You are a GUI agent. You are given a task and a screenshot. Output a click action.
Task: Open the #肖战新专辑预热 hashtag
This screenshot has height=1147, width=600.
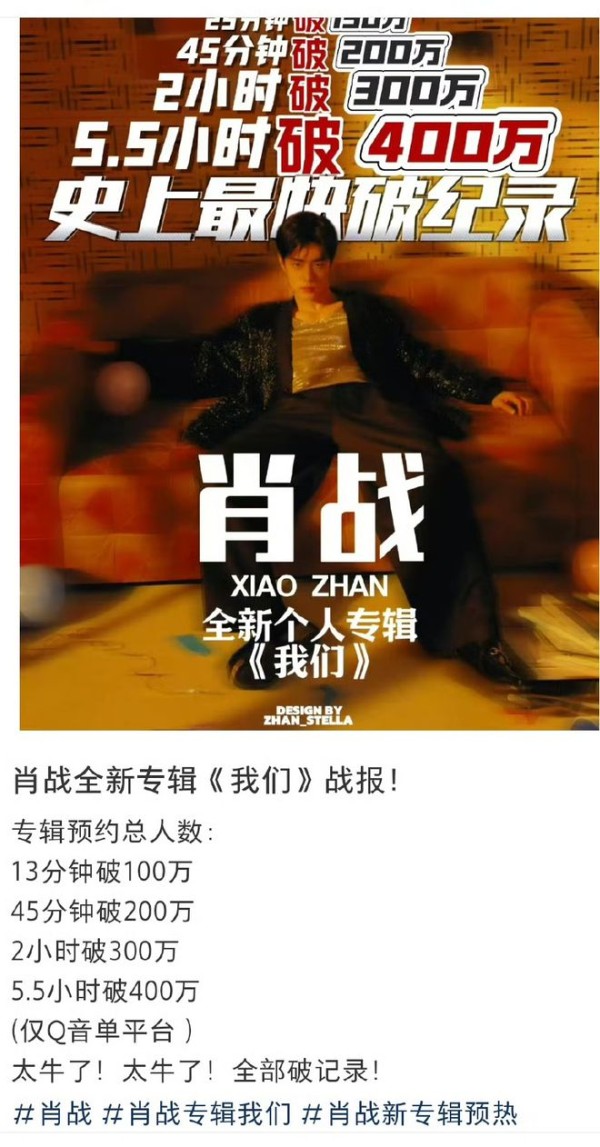click(x=410, y=1112)
